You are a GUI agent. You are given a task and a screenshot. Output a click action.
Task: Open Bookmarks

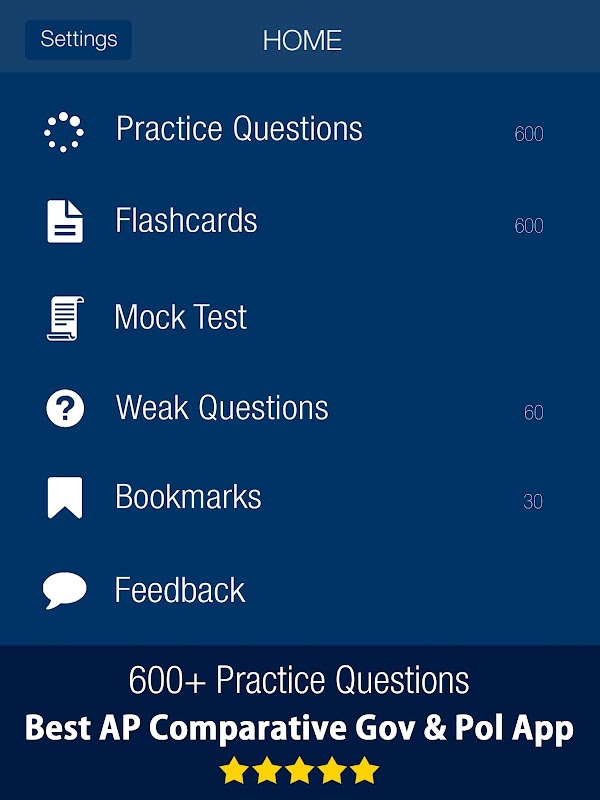(x=300, y=497)
